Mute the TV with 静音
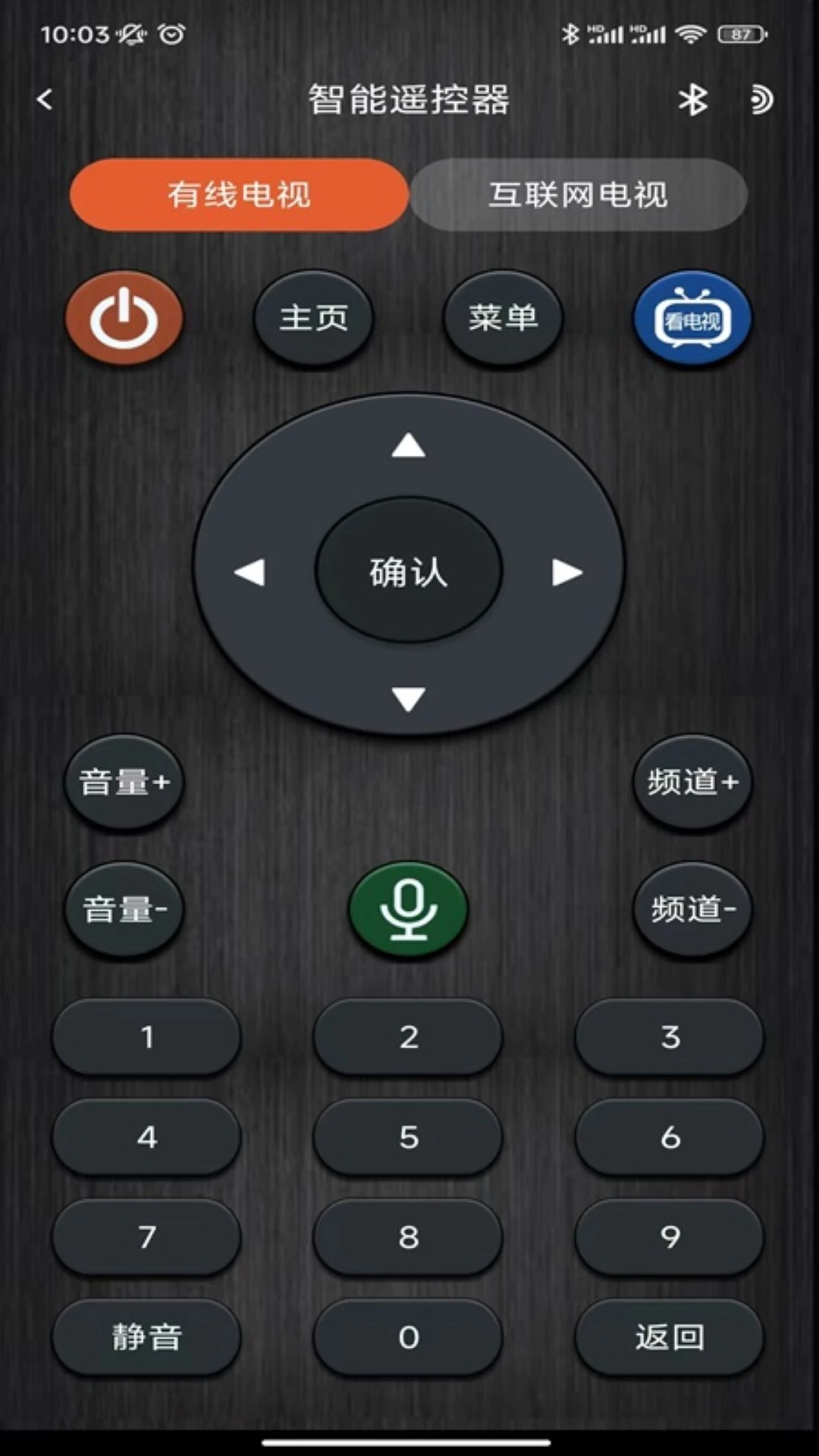The width and height of the screenshot is (819, 1456). point(146,1337)
